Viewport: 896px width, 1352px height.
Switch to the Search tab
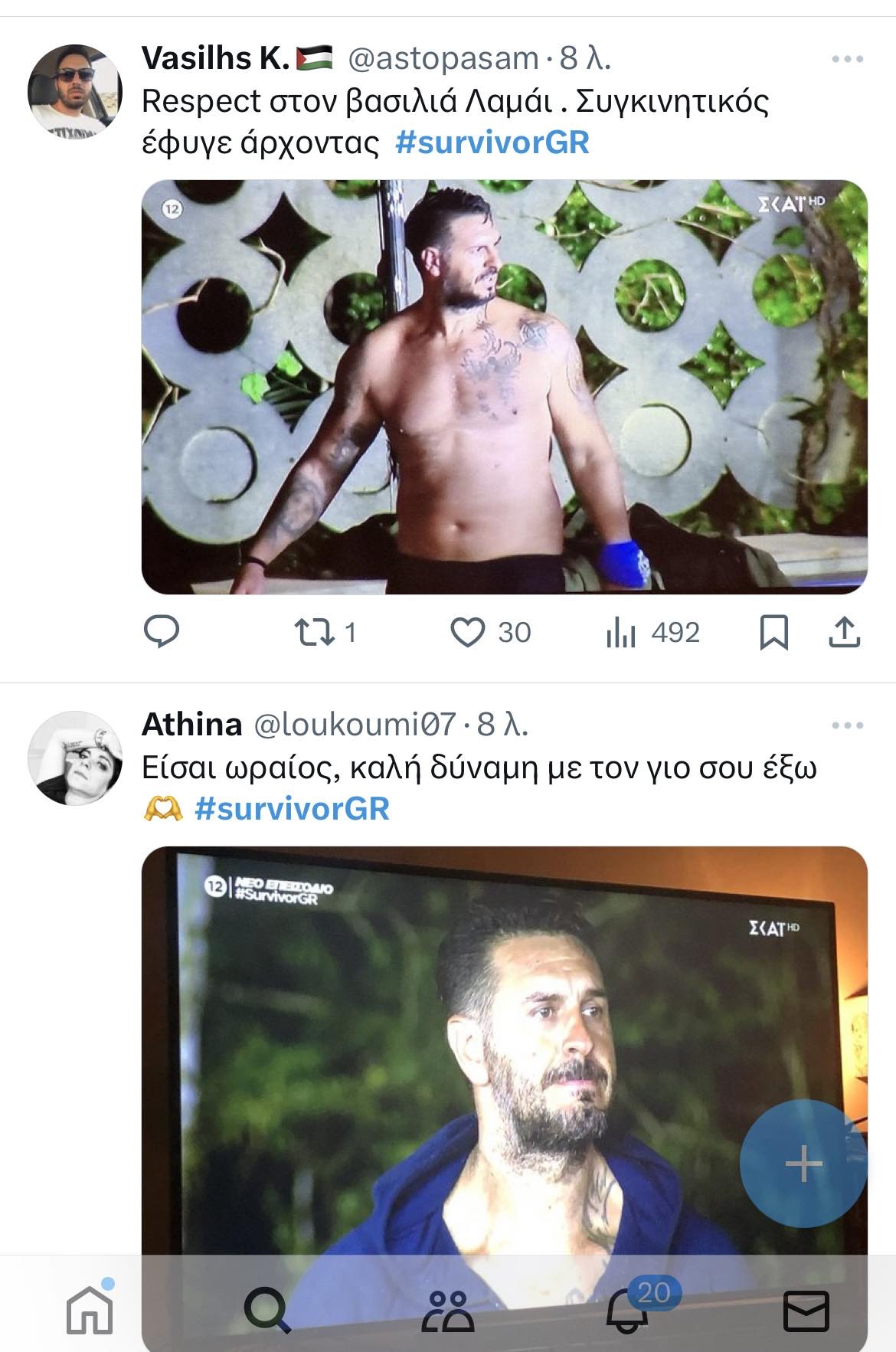[x=267, y=1310]
